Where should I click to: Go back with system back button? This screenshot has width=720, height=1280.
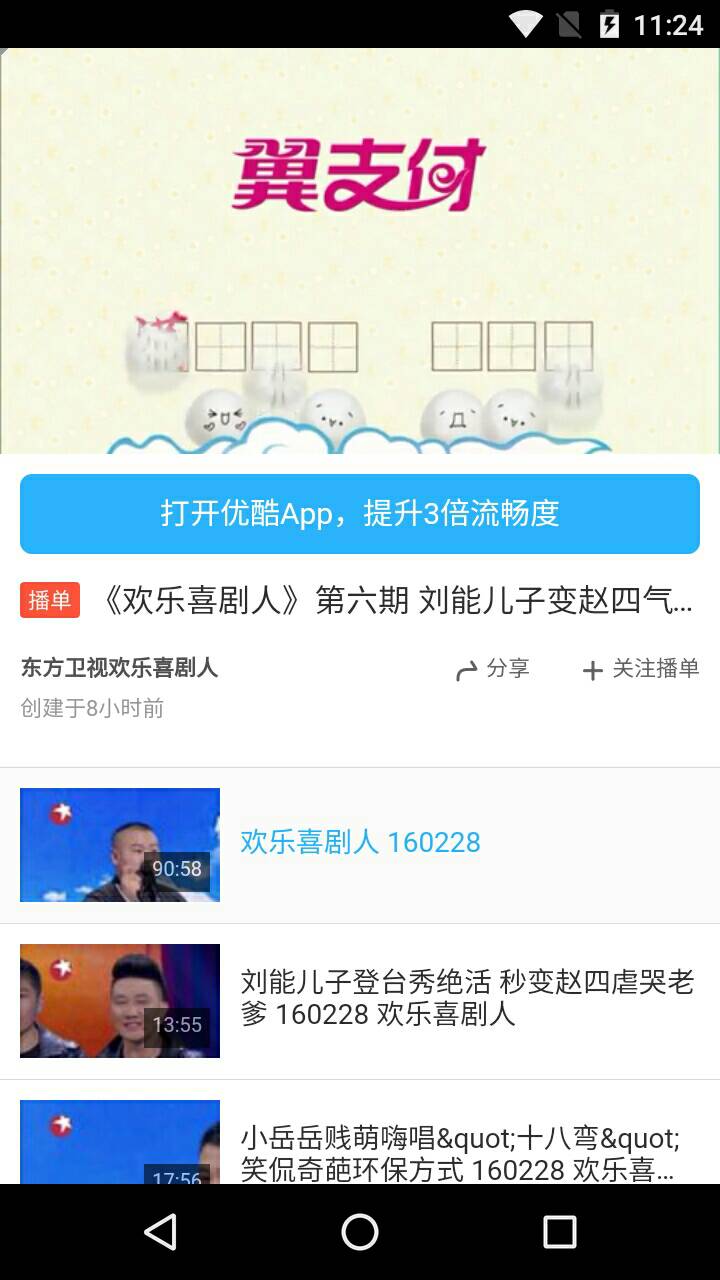tap(160, 1232)
